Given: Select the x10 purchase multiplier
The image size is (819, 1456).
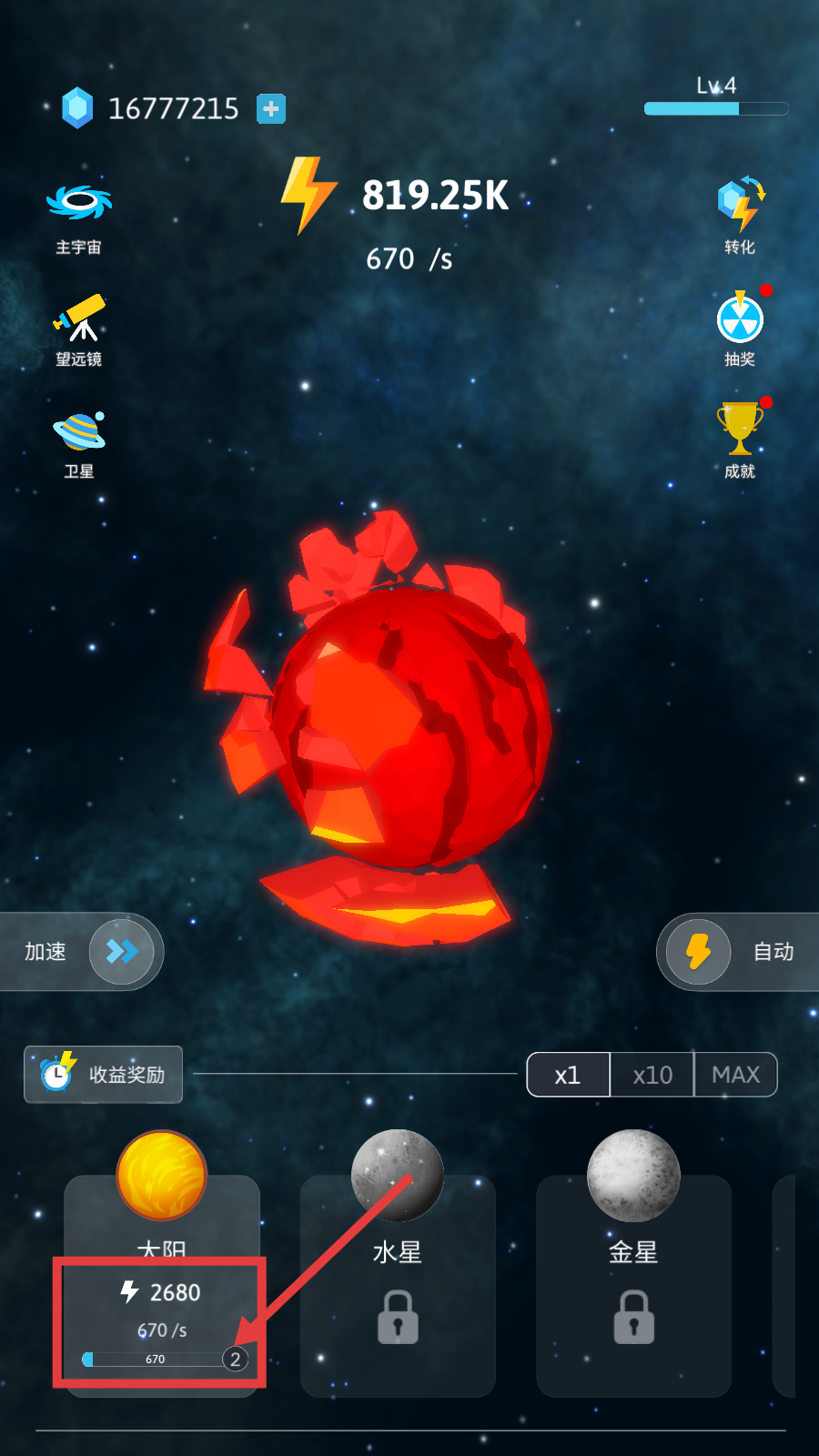Looking at the screenshot, I should click(652, 1075).
